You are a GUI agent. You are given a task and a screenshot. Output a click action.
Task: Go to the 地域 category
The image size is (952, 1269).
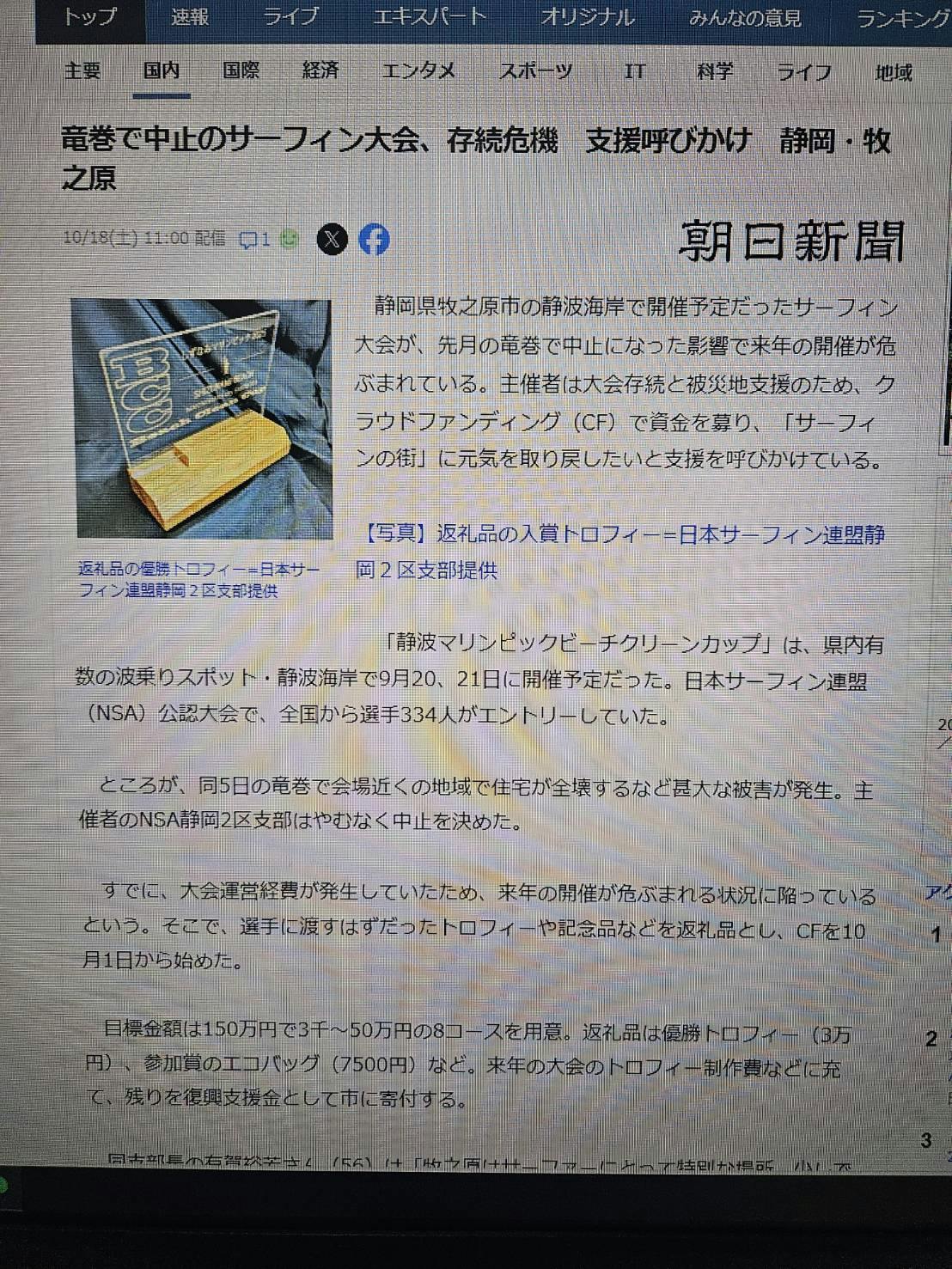pyautogui.click(x=893, y=73)
